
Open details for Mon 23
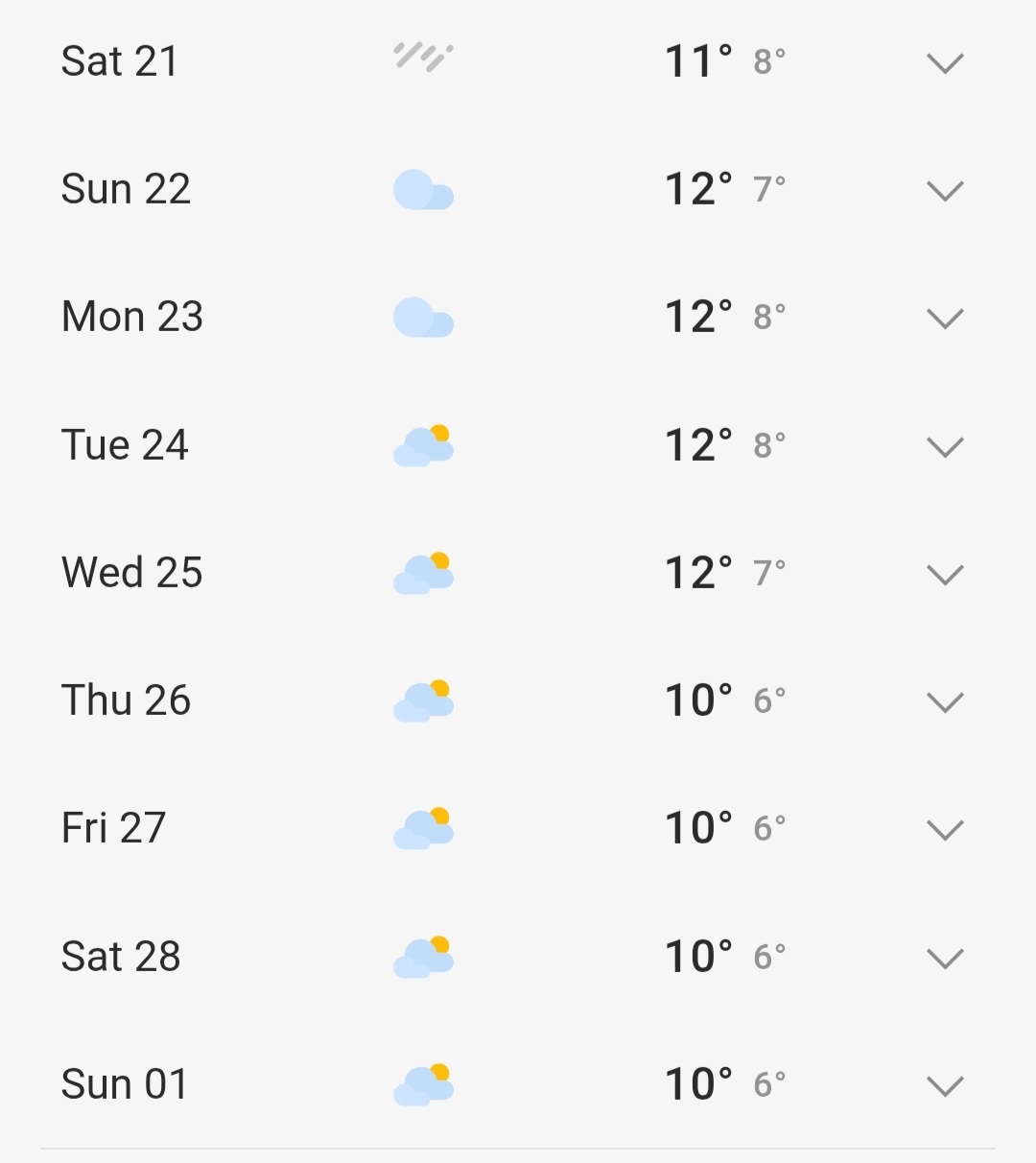(945, 319)
